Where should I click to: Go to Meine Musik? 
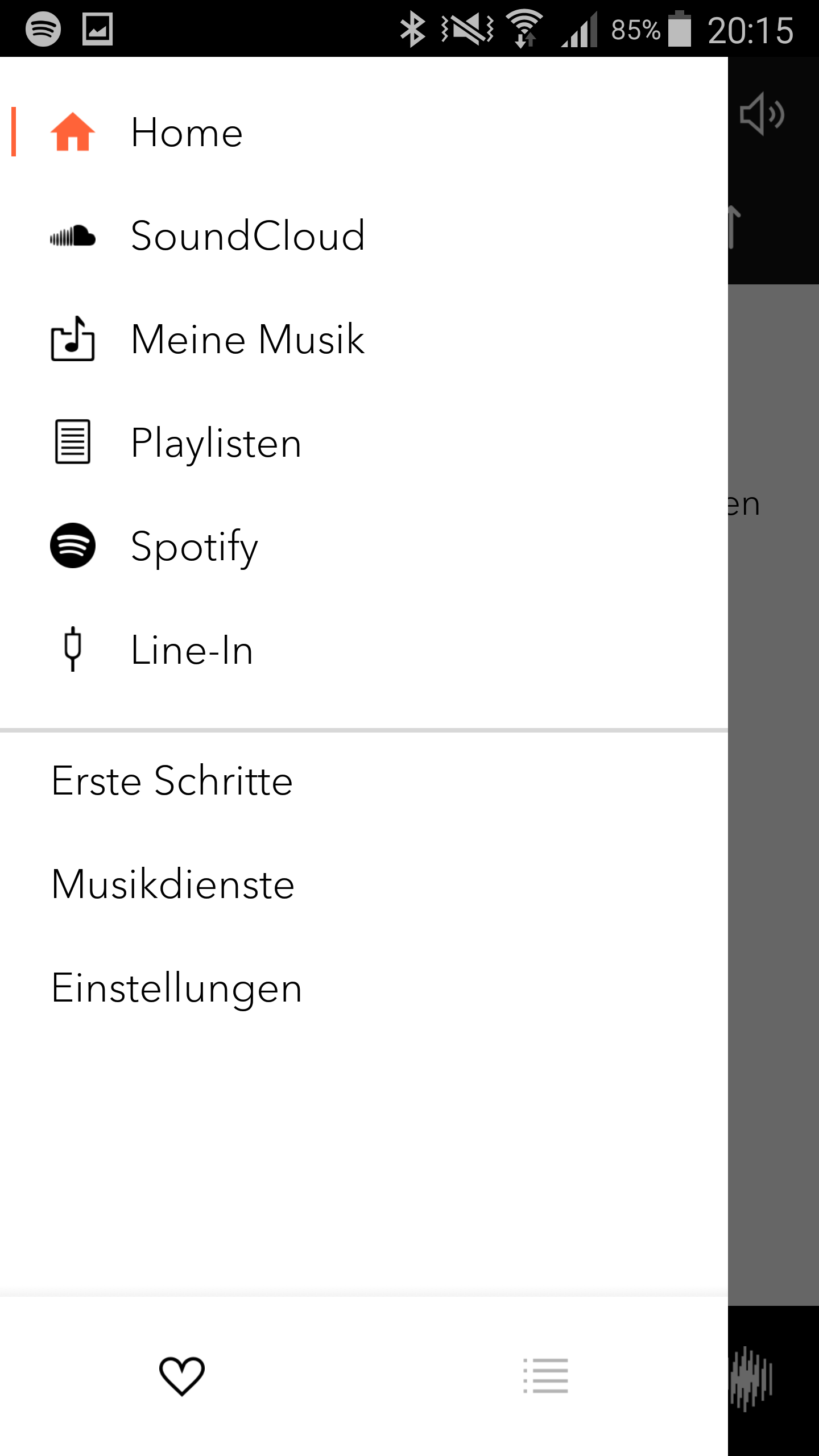click(x=364, y=339)
